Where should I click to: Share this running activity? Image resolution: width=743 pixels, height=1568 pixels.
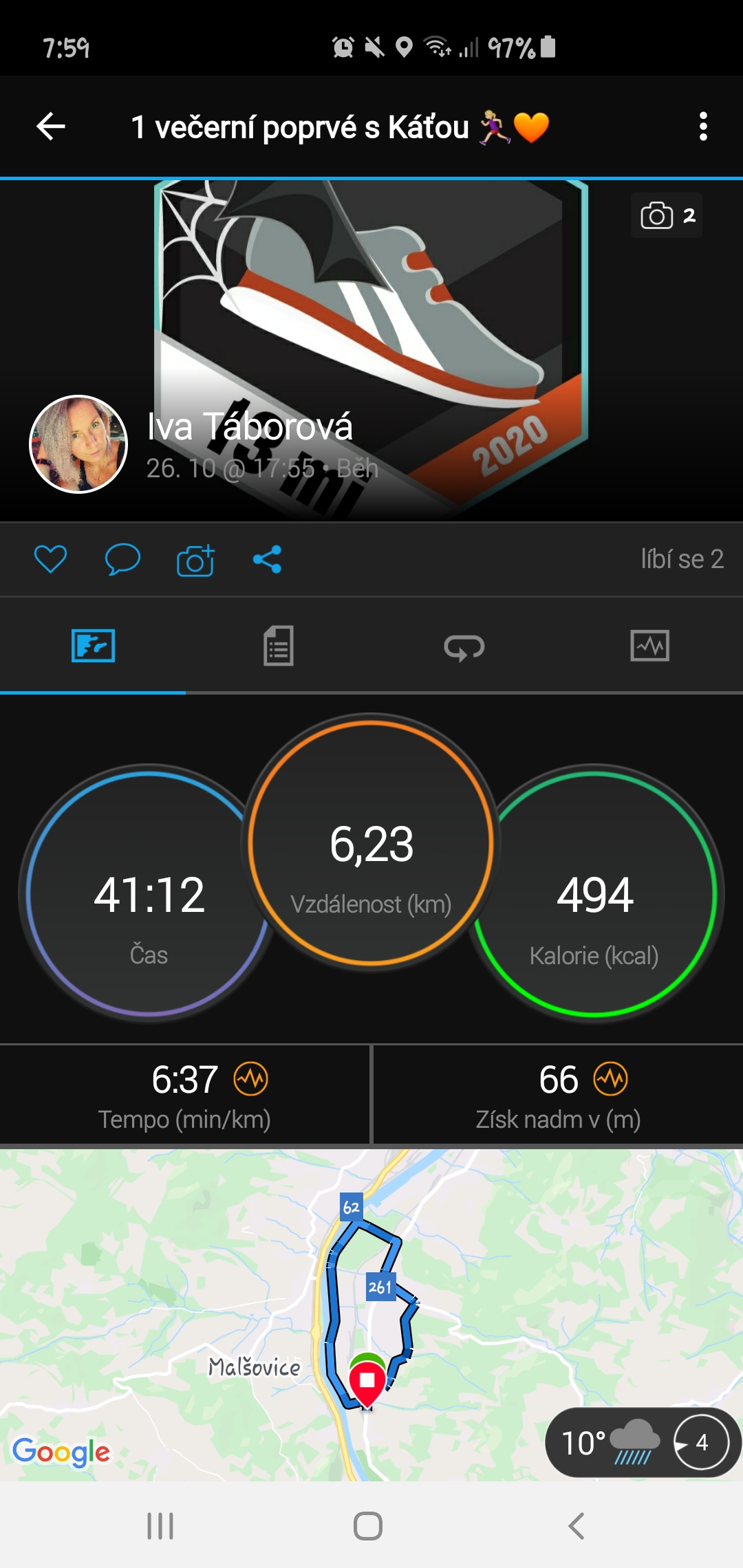pos(267,559)
